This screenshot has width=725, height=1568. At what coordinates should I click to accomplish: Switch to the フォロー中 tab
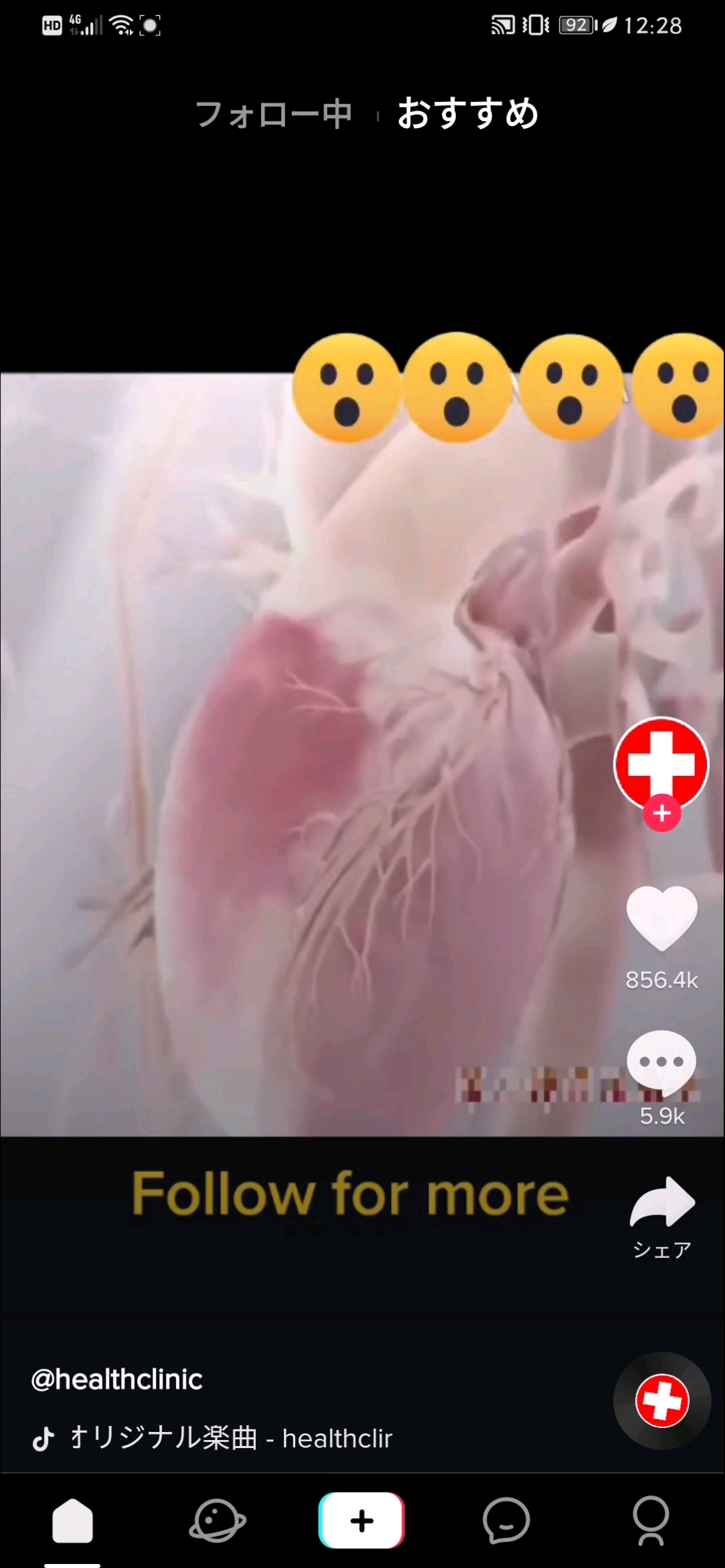pyautogui.click(x=273, y=114)
